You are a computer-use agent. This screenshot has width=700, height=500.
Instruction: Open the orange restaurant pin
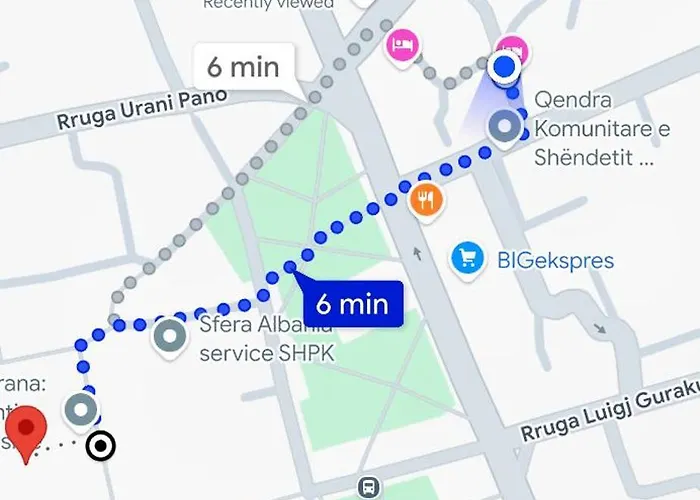pyautogui.click(x=426, y=198)
